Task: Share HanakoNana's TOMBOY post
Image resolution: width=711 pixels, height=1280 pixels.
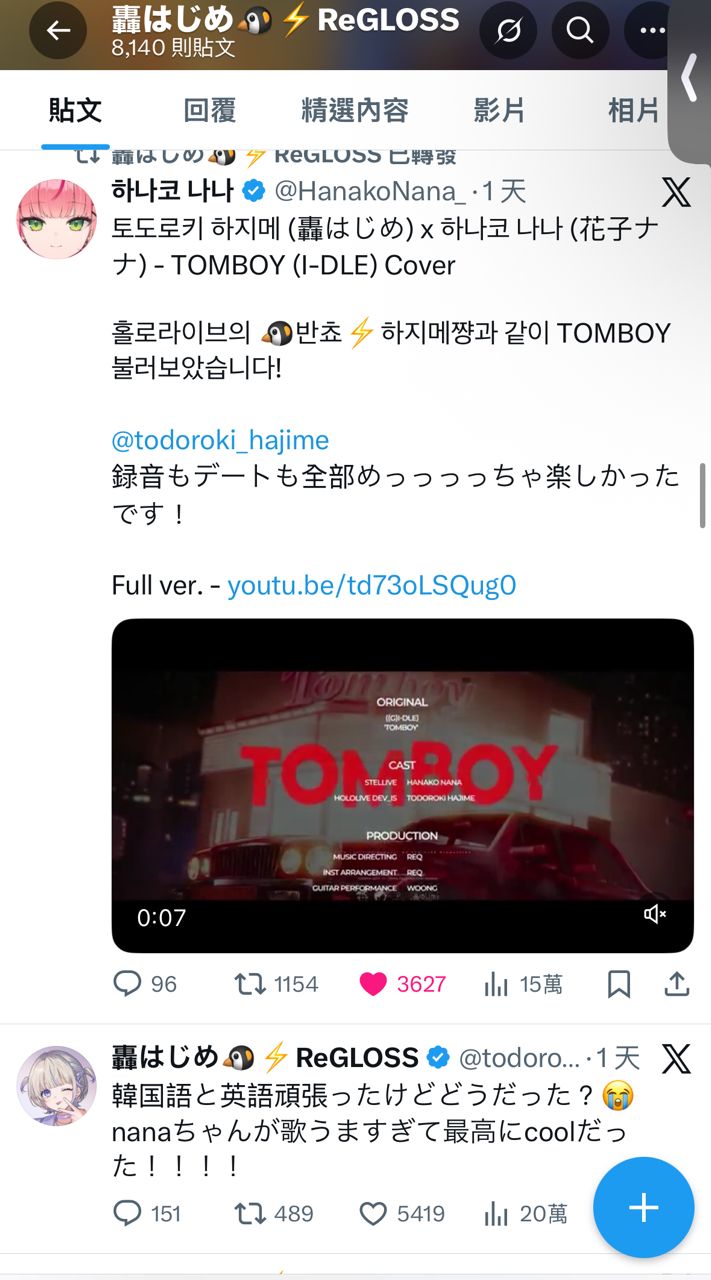Action: tap(677, 984)
